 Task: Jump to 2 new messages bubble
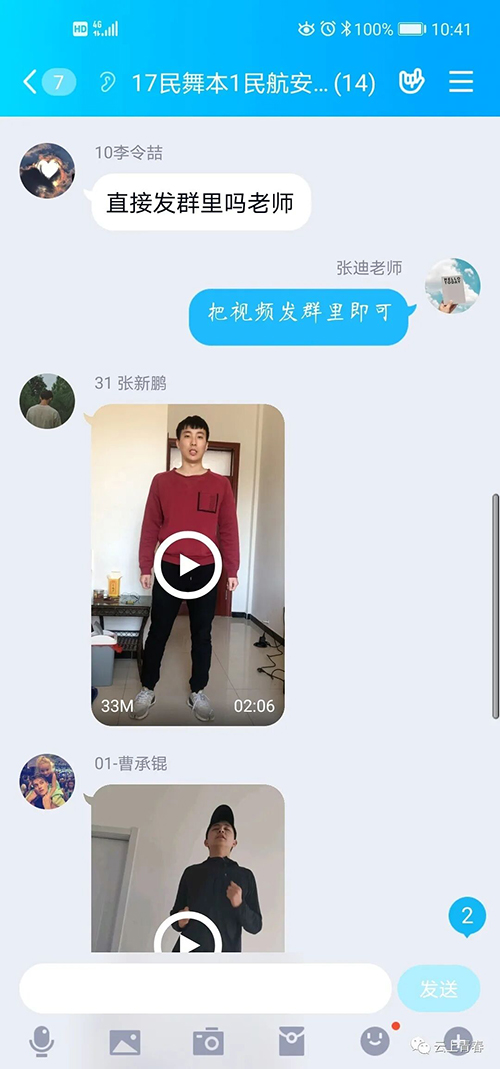(x=467, y=916)
